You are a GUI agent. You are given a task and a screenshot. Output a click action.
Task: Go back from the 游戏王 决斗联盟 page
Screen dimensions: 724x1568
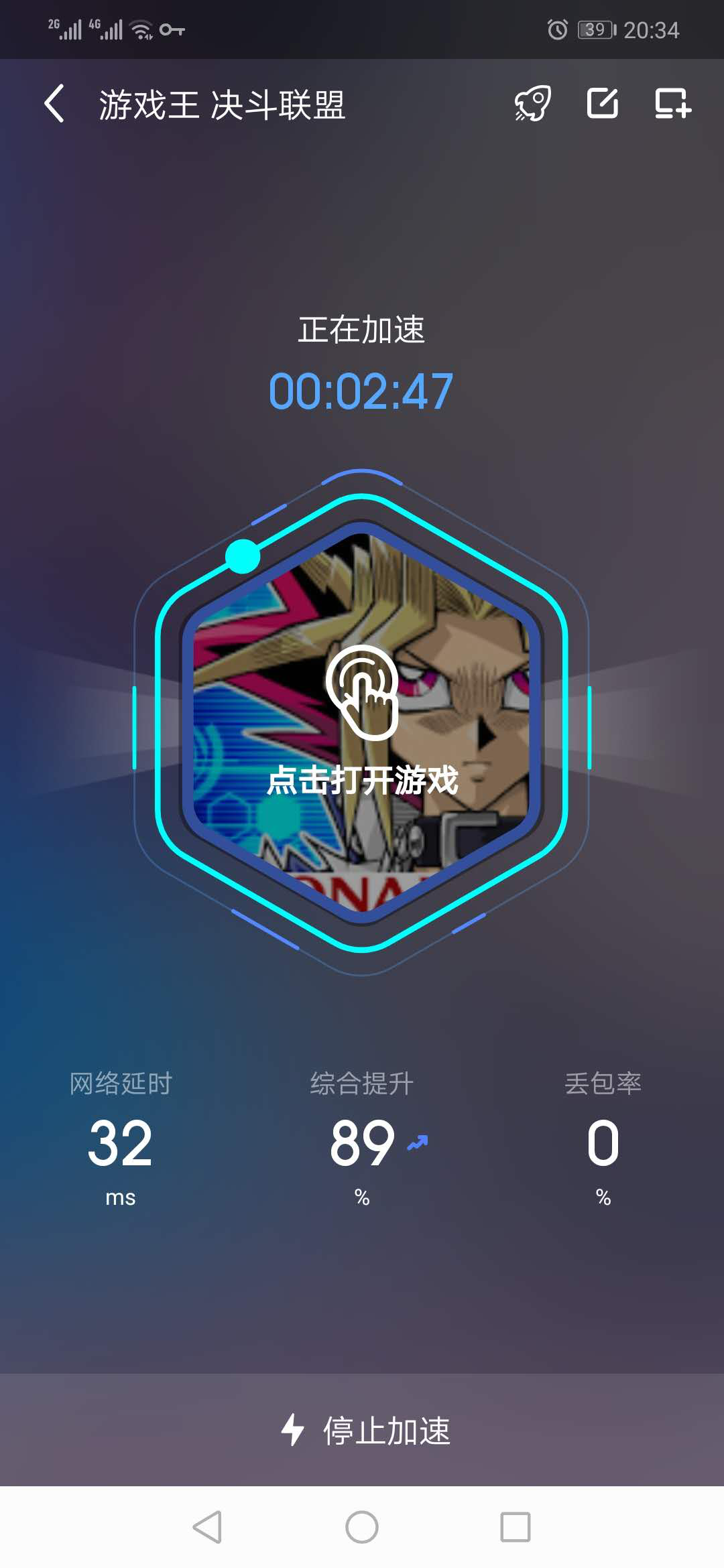tap(54, 104)
